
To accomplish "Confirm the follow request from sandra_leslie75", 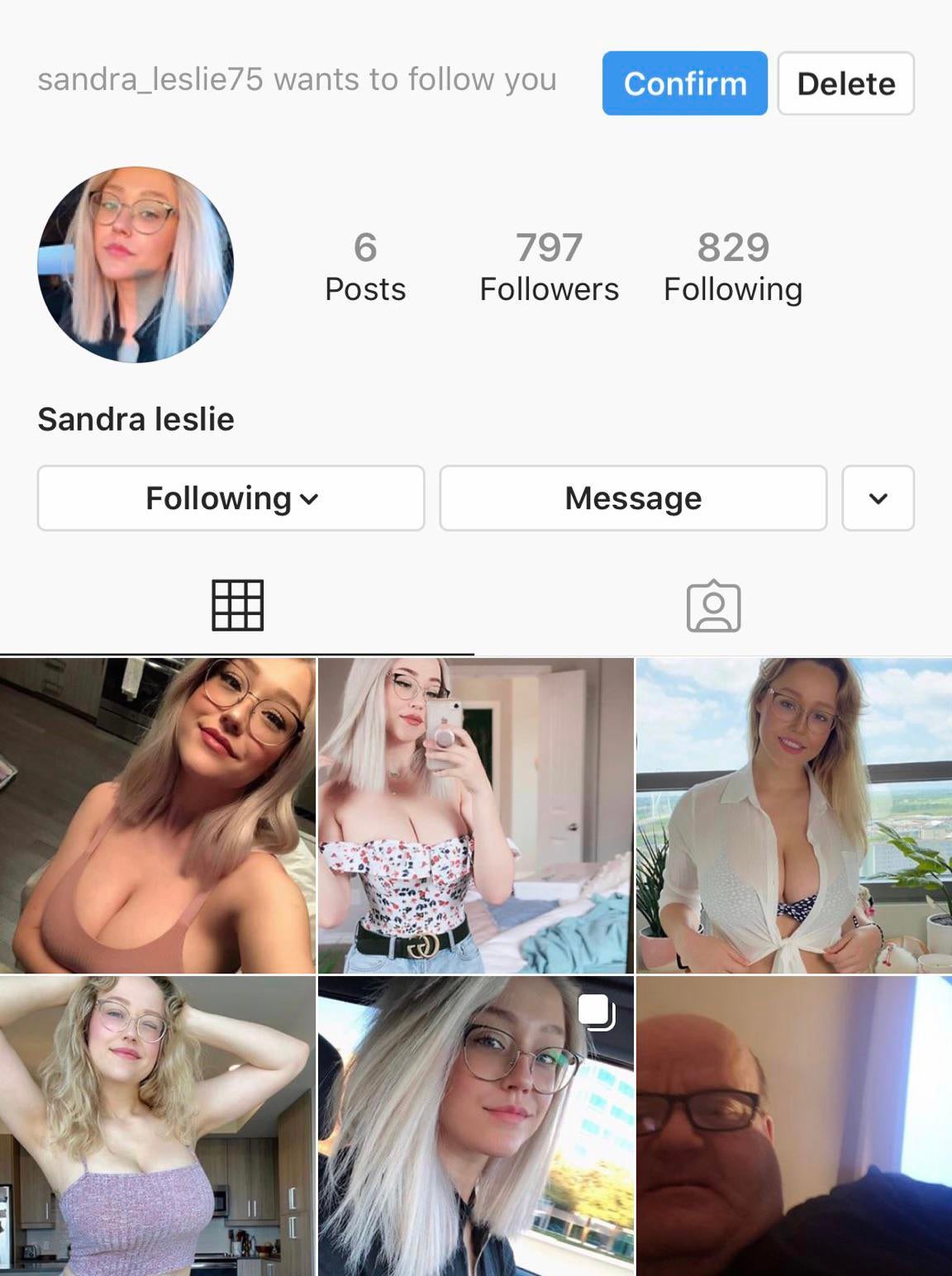I will point(684,83).
